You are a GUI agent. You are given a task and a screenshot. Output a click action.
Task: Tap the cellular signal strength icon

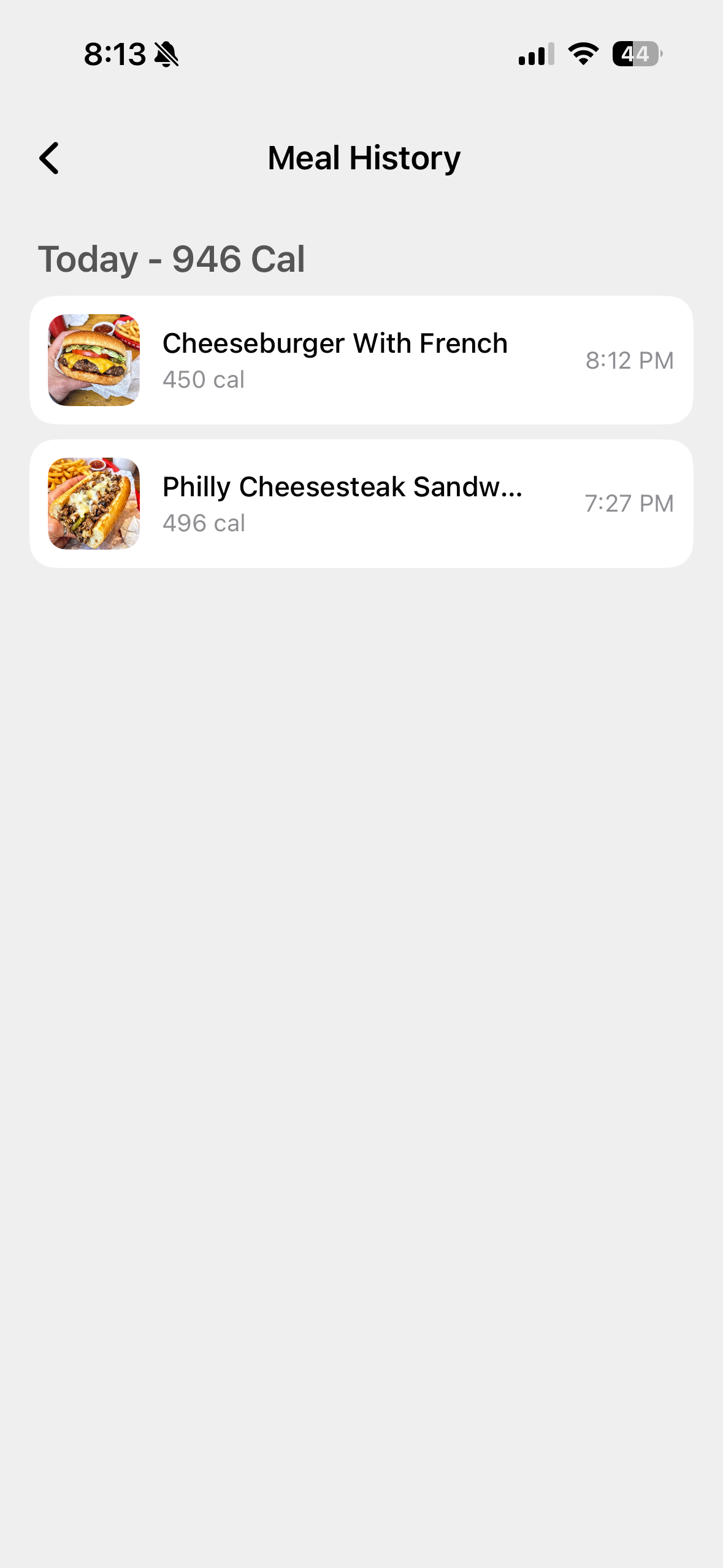(x=535, y=54)
